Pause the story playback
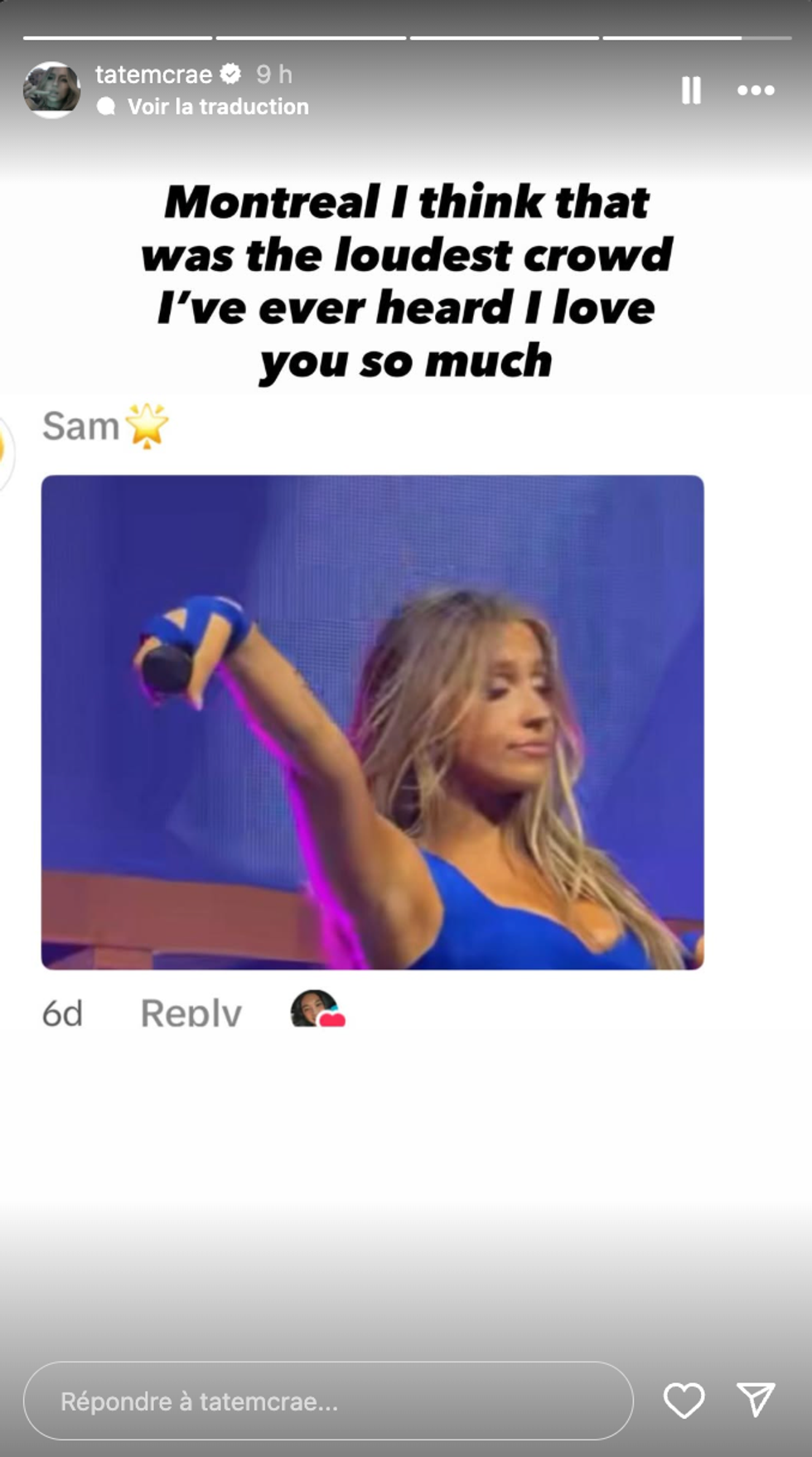This screenshot has height=1457, width=812. (691, 90)
